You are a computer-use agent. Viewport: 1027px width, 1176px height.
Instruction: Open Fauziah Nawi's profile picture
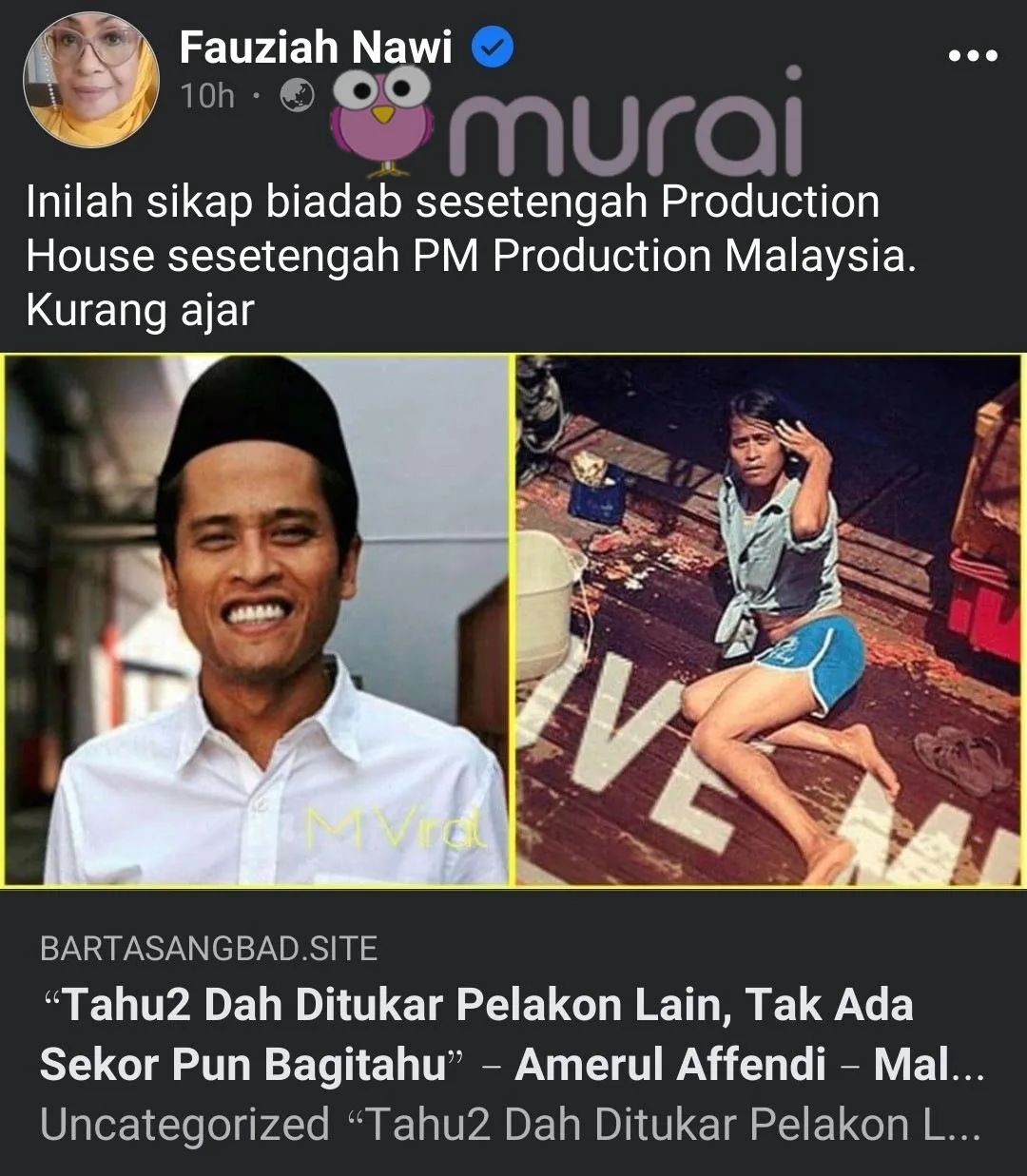pyautogui.click(x=90, y=79)
